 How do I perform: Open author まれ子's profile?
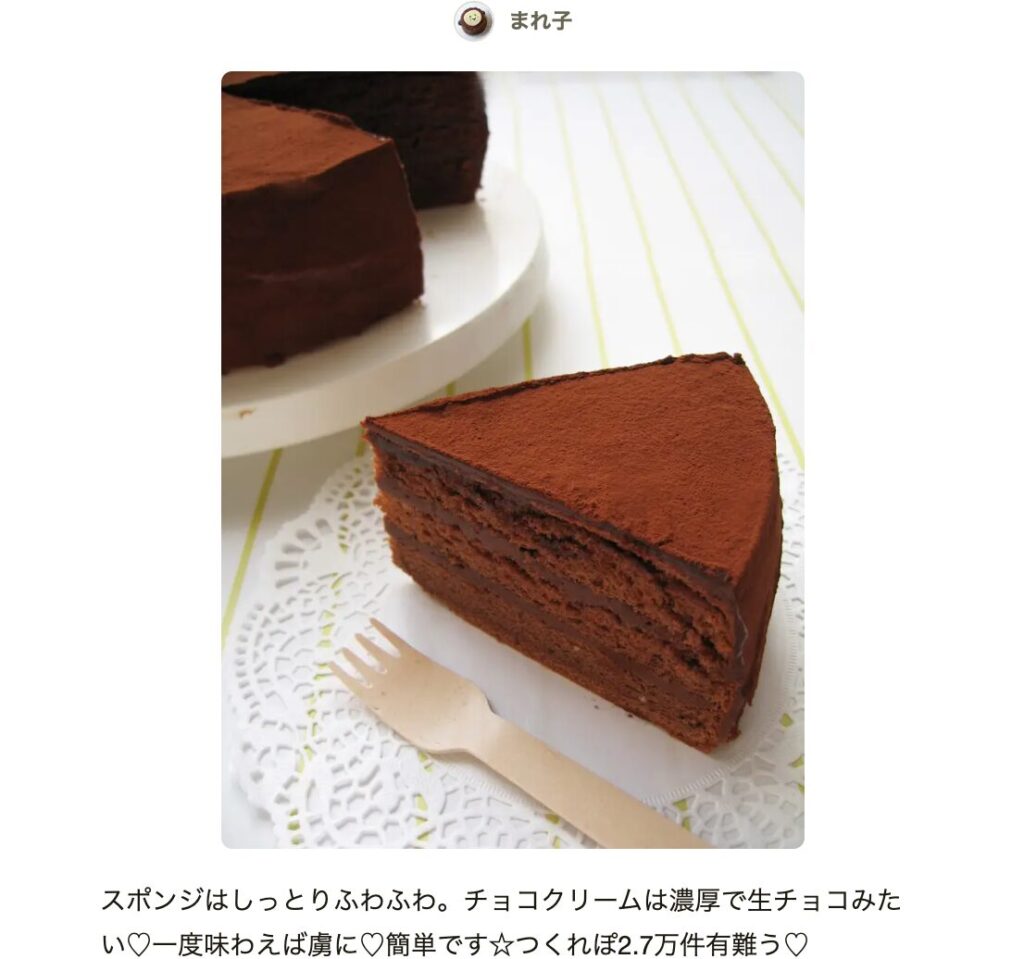(x=538, y=21)
